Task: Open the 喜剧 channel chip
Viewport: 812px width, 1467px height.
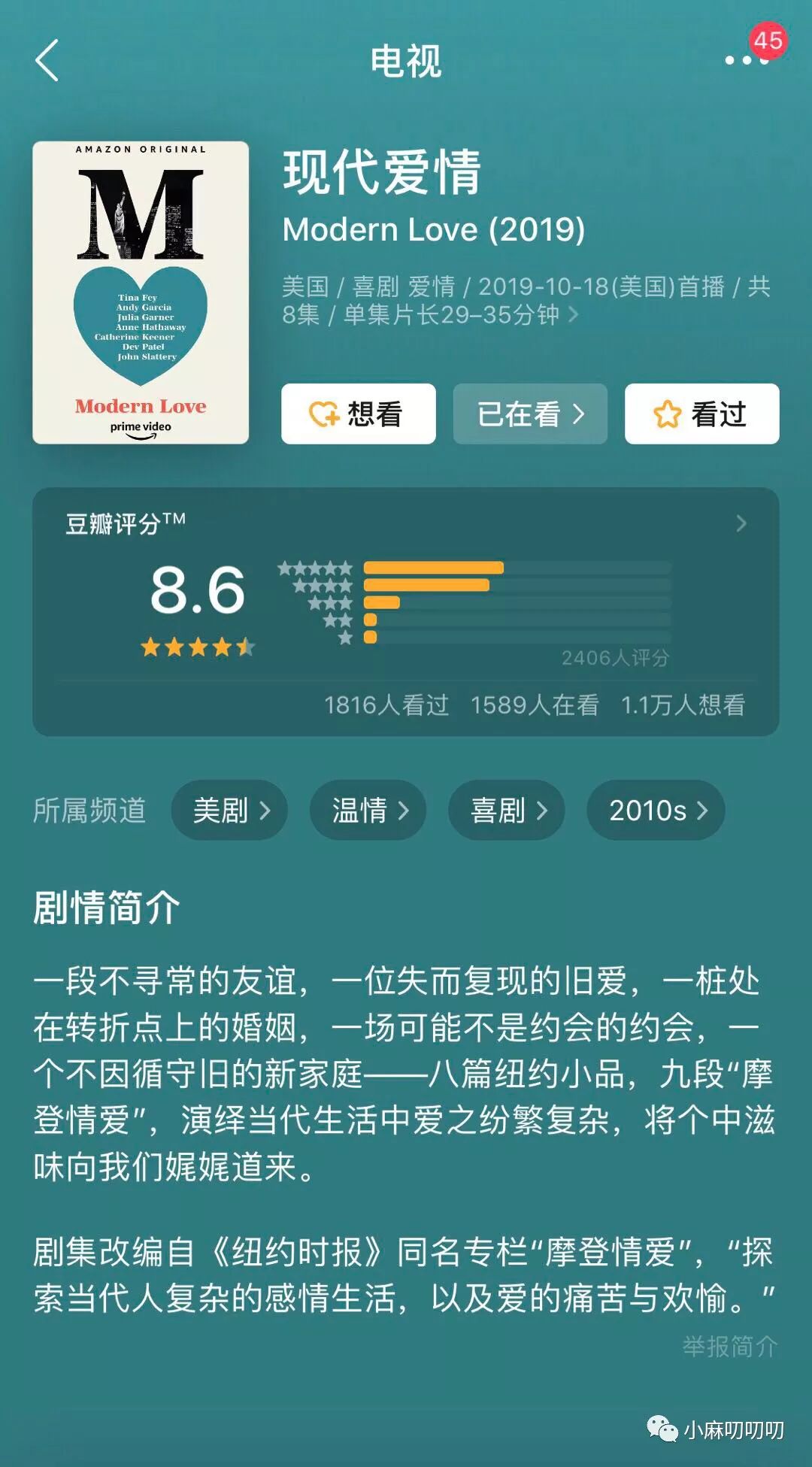Action: point(506,810)
